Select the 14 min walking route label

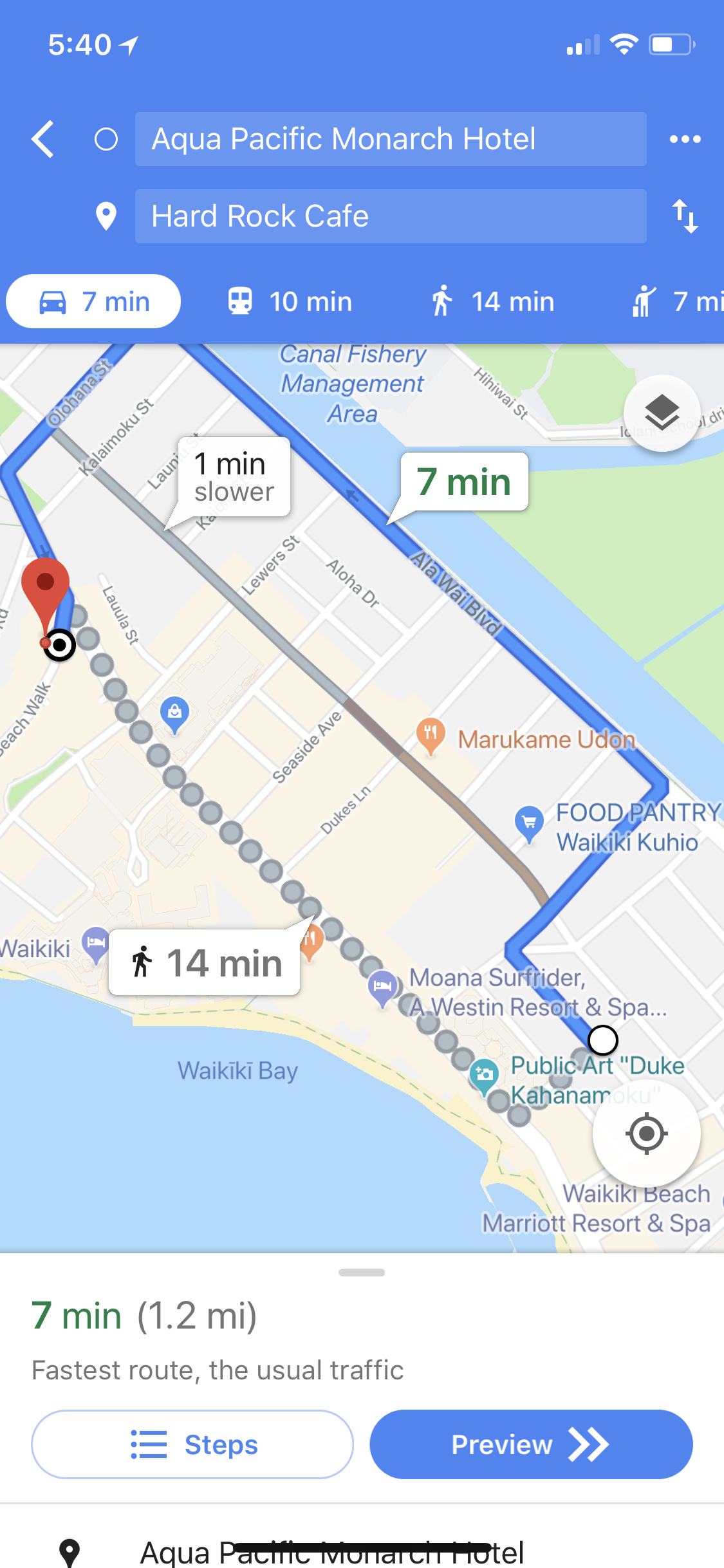(x=205, y=963)
